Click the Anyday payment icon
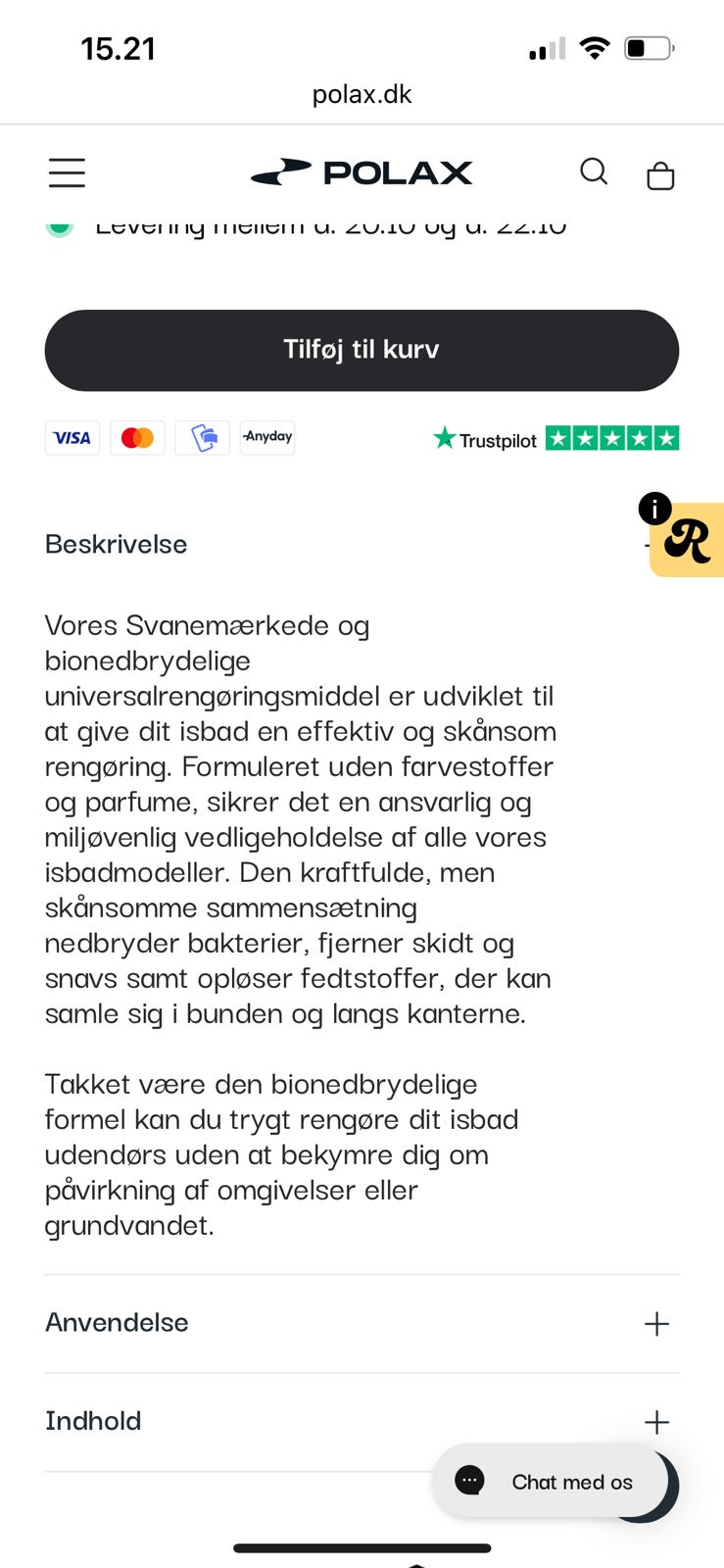The image size is (724, 1568). tap(266, 437)
